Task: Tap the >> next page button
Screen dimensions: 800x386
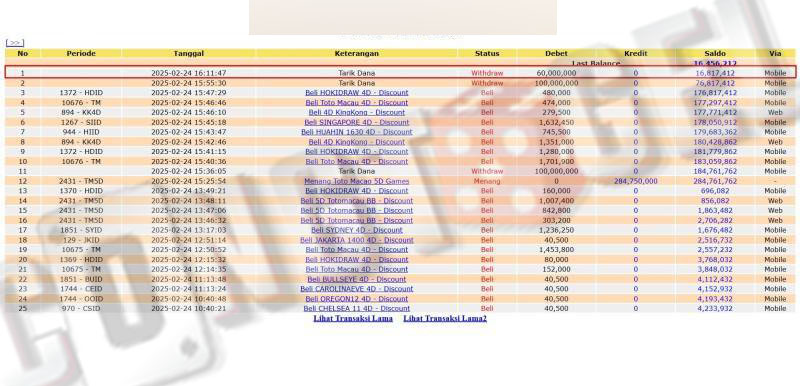Action: click(x=14, y=43)
